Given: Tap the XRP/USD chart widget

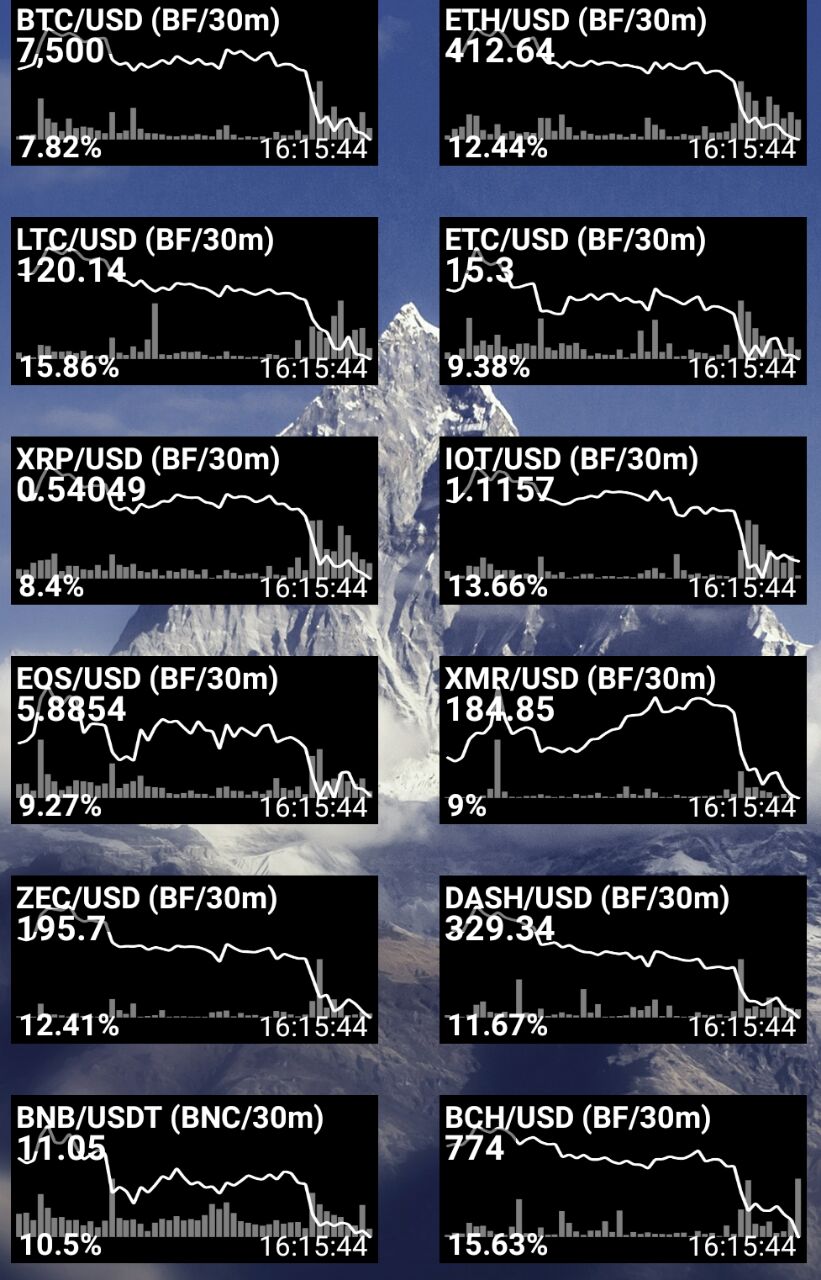Looking at the screenshot, I should 194,520.
